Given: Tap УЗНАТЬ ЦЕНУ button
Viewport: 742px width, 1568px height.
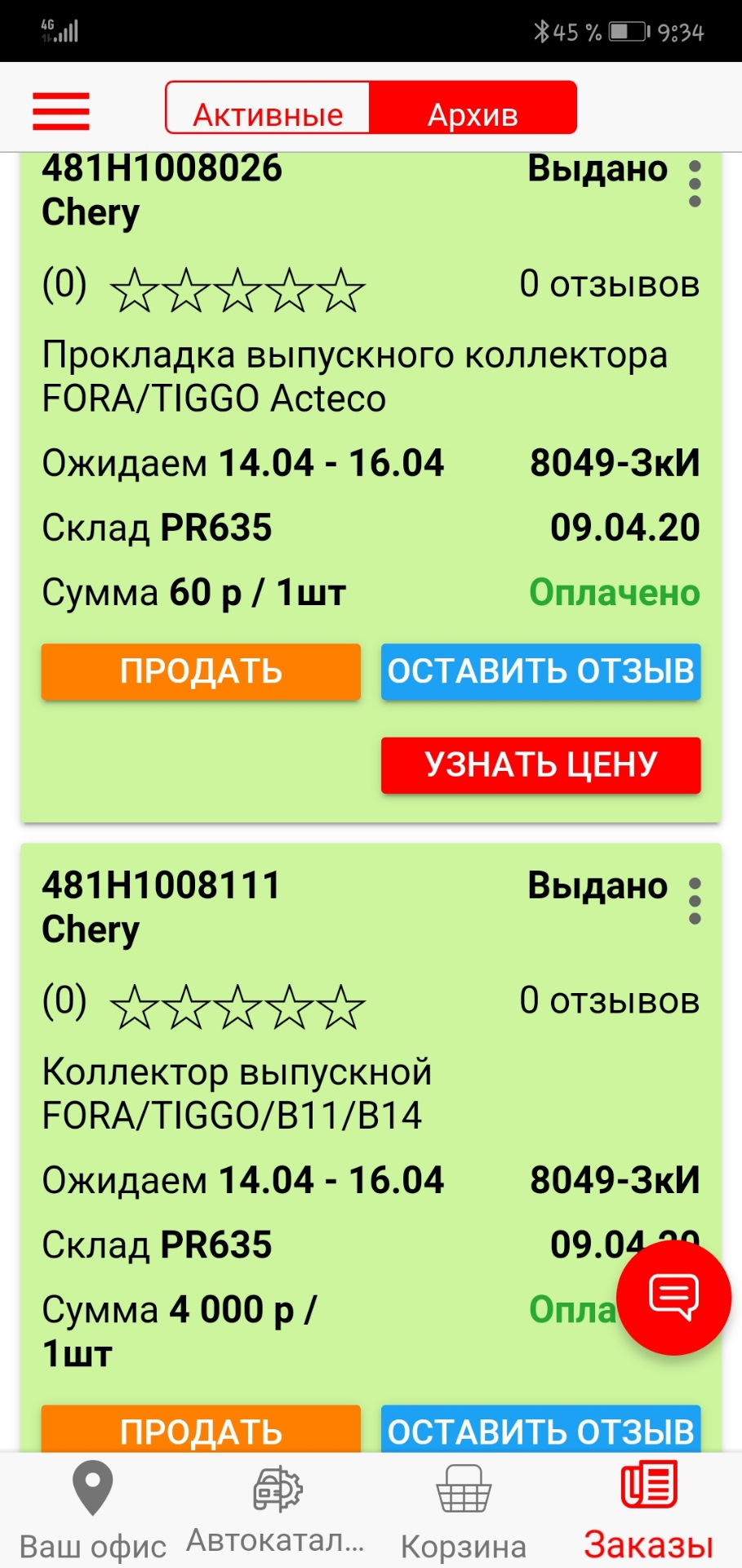Looking at the screenshot, I should click(540, 765).
